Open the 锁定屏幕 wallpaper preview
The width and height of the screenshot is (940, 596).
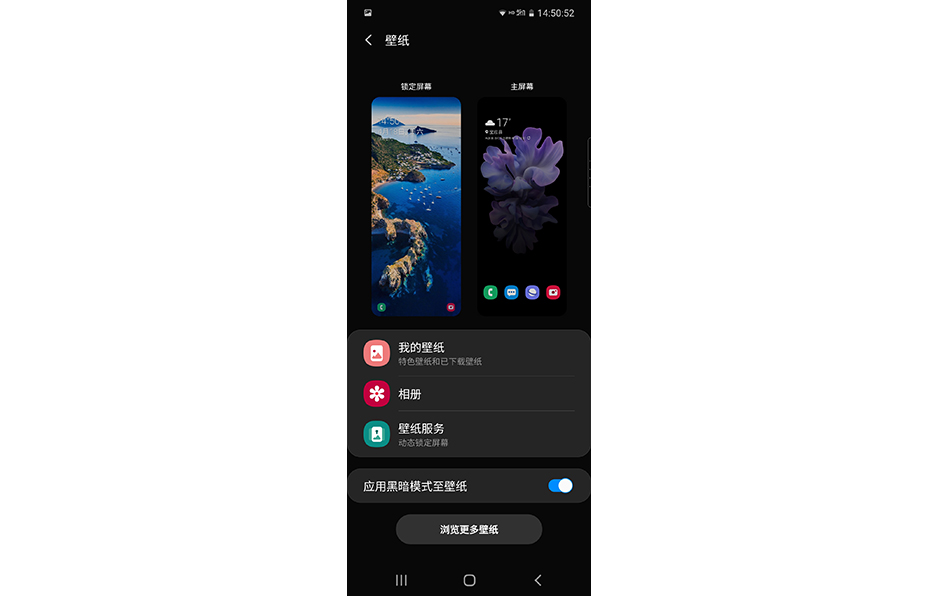point(416,206)
